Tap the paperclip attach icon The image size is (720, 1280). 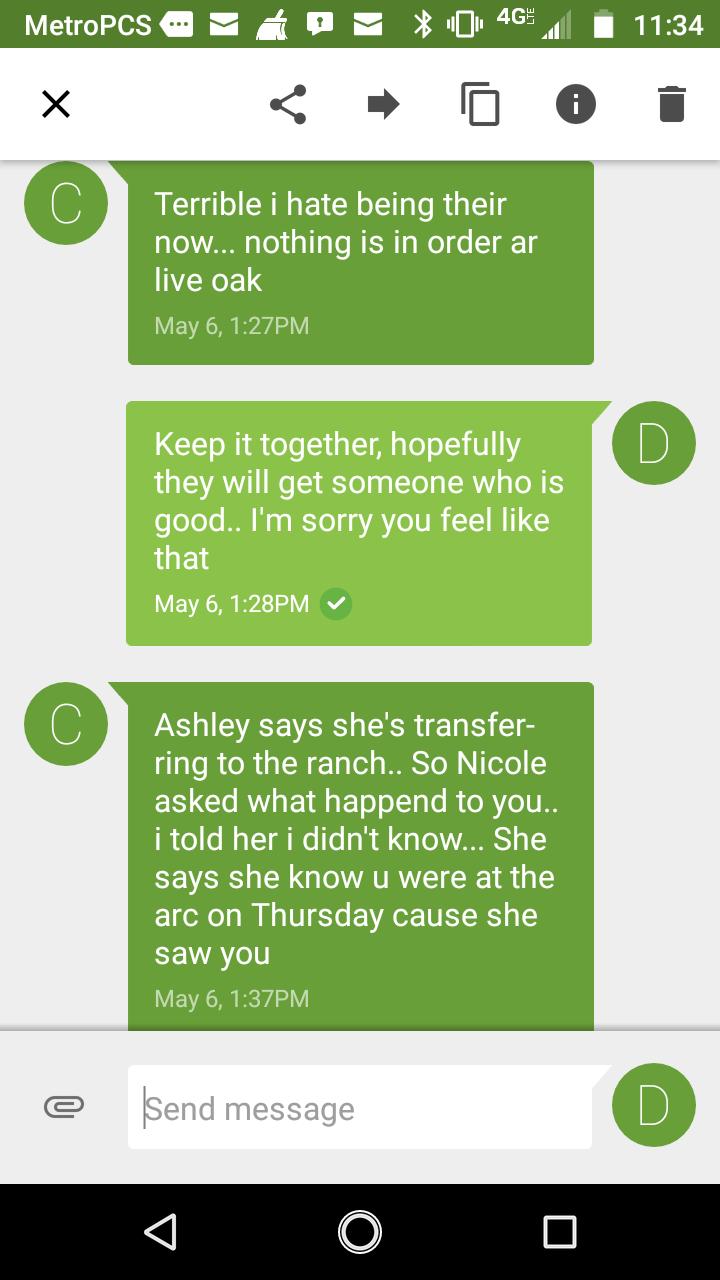coord(64,1106)
